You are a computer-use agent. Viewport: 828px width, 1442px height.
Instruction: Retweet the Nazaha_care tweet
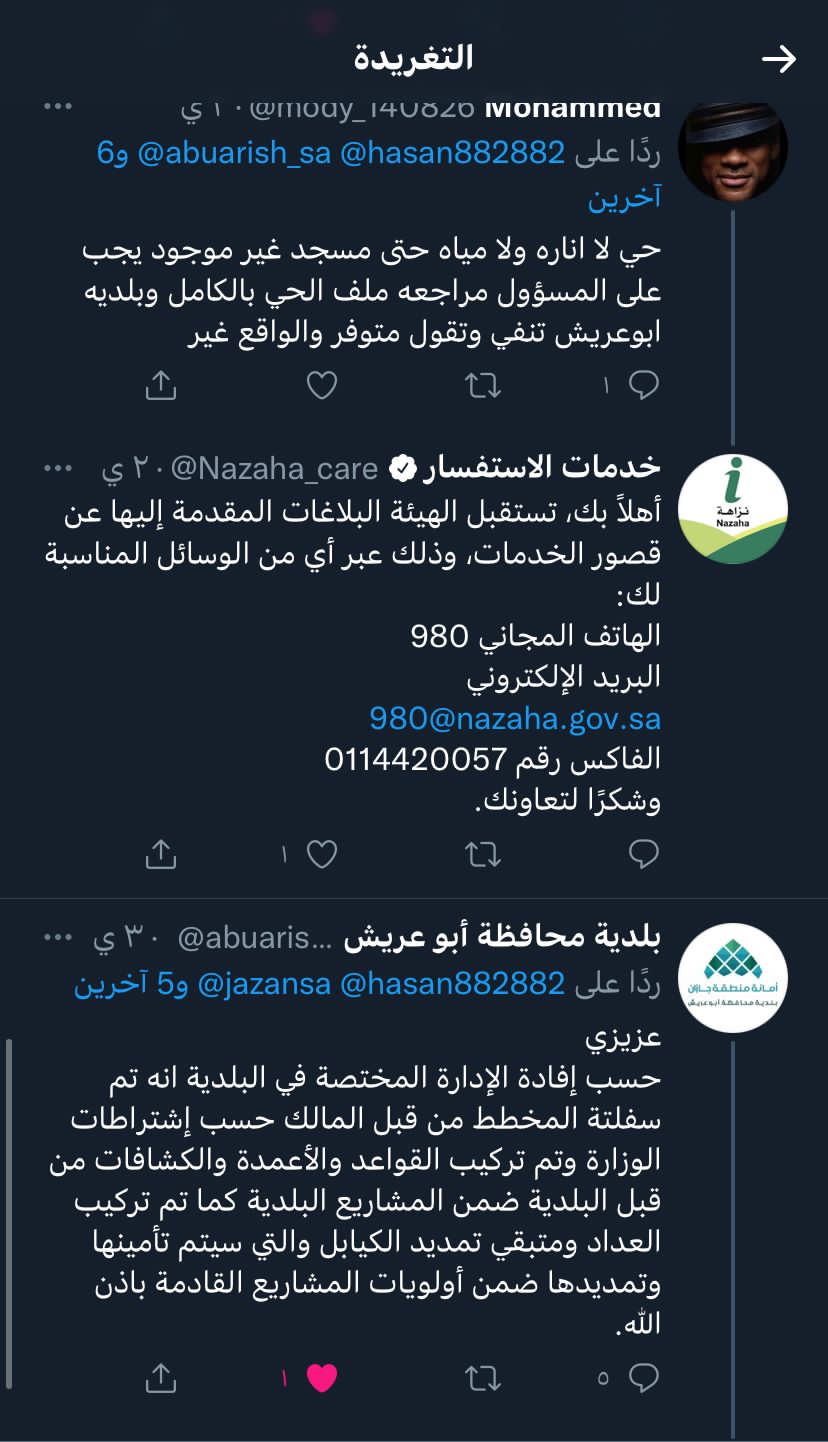[x=483, y=853]
